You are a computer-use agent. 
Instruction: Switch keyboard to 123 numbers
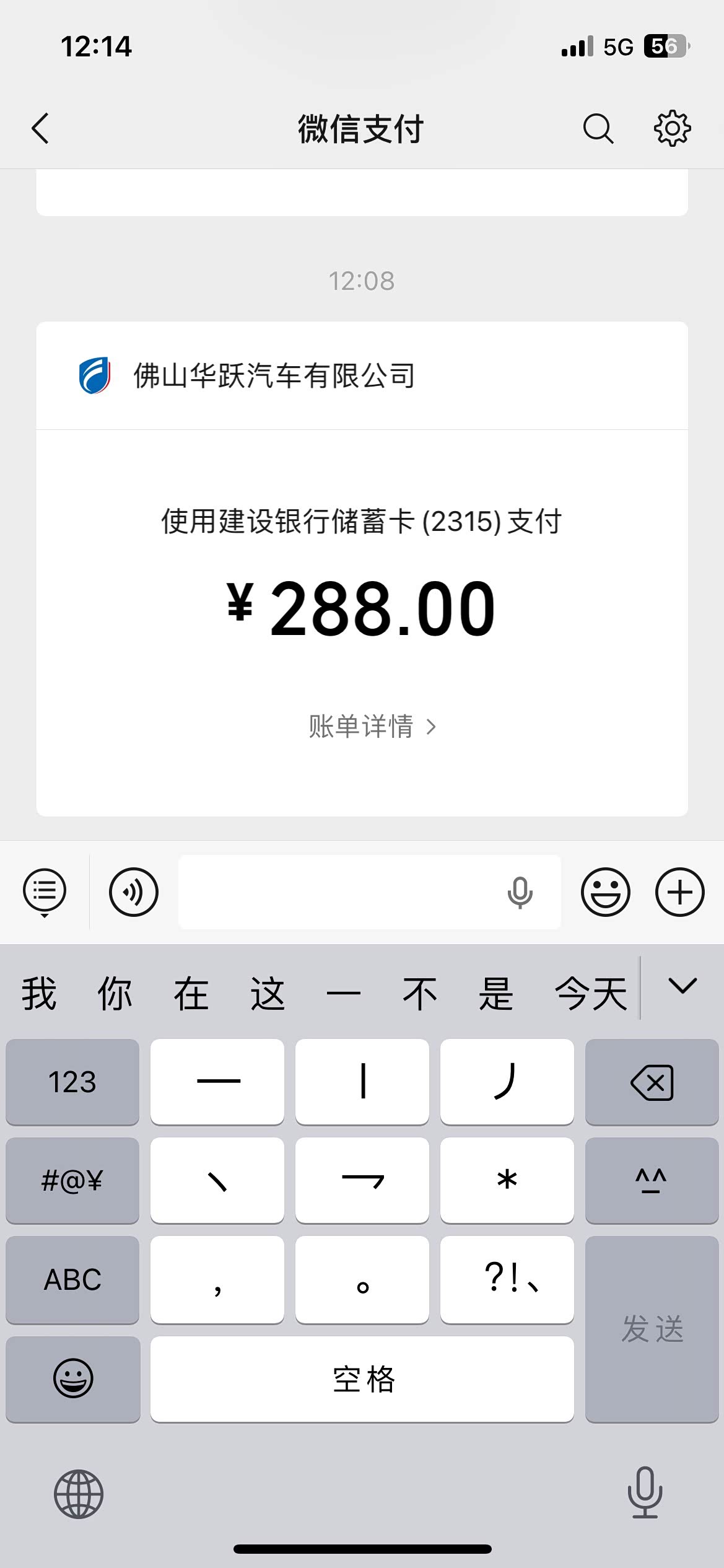coord(72,1082)
